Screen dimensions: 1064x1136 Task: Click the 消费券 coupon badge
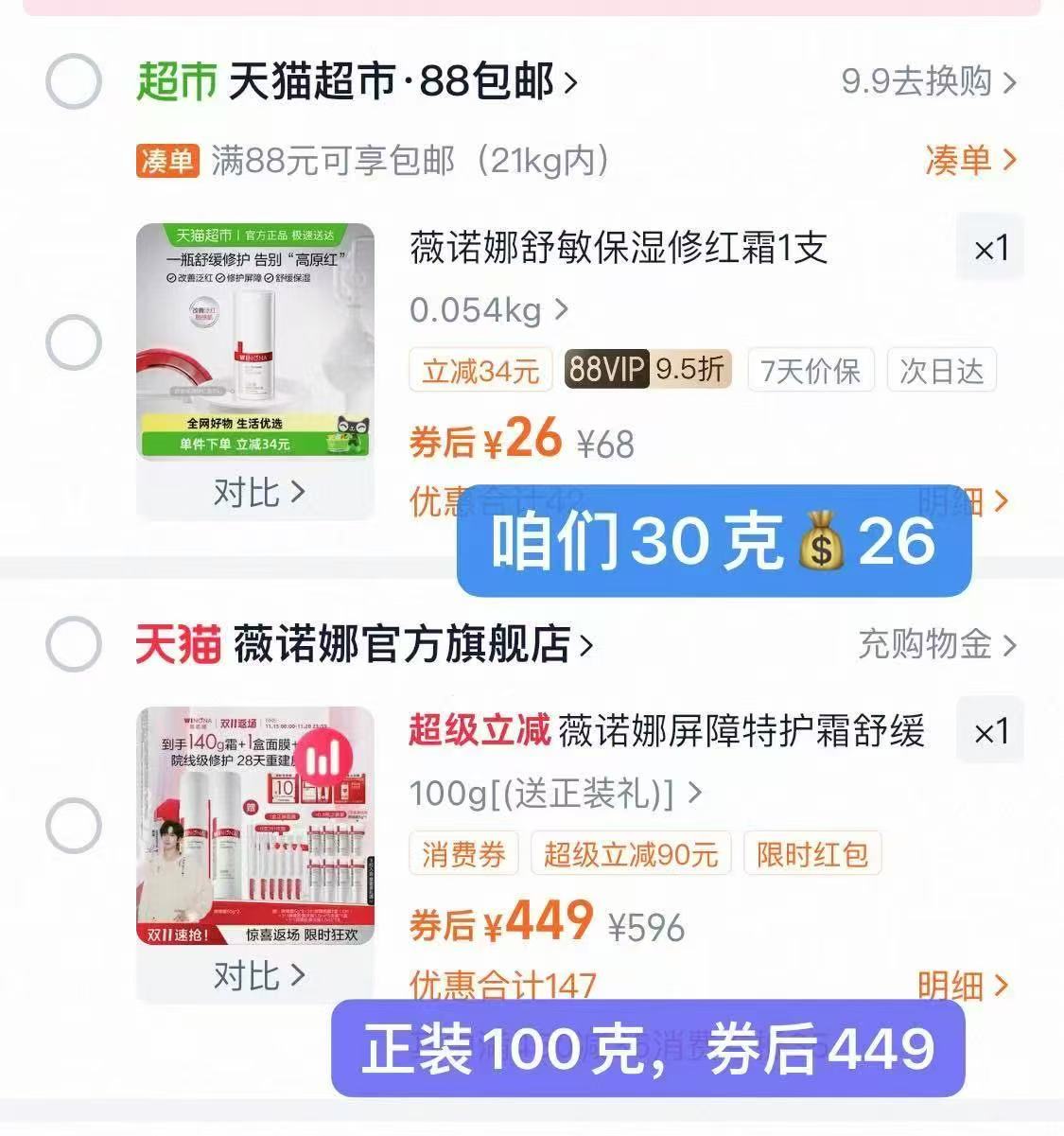463,852
